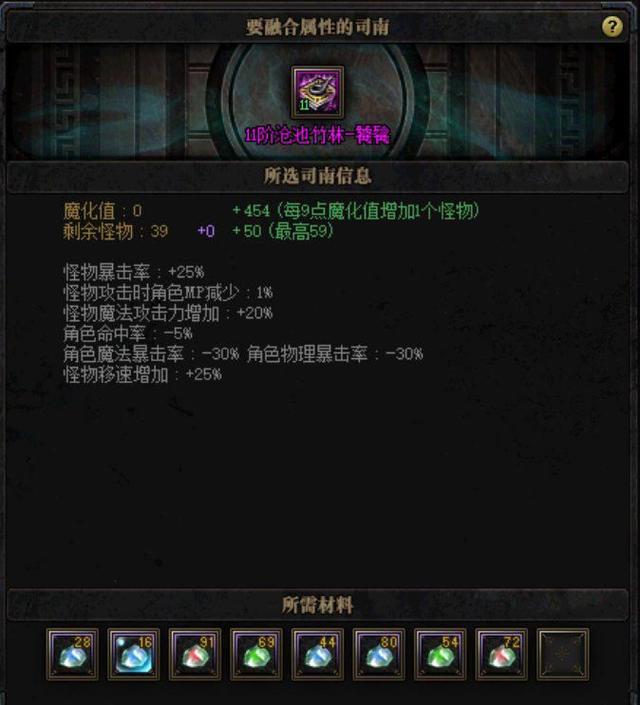640x705 pixels.
Task: Select the empty material slot
Action: [563, 654]
